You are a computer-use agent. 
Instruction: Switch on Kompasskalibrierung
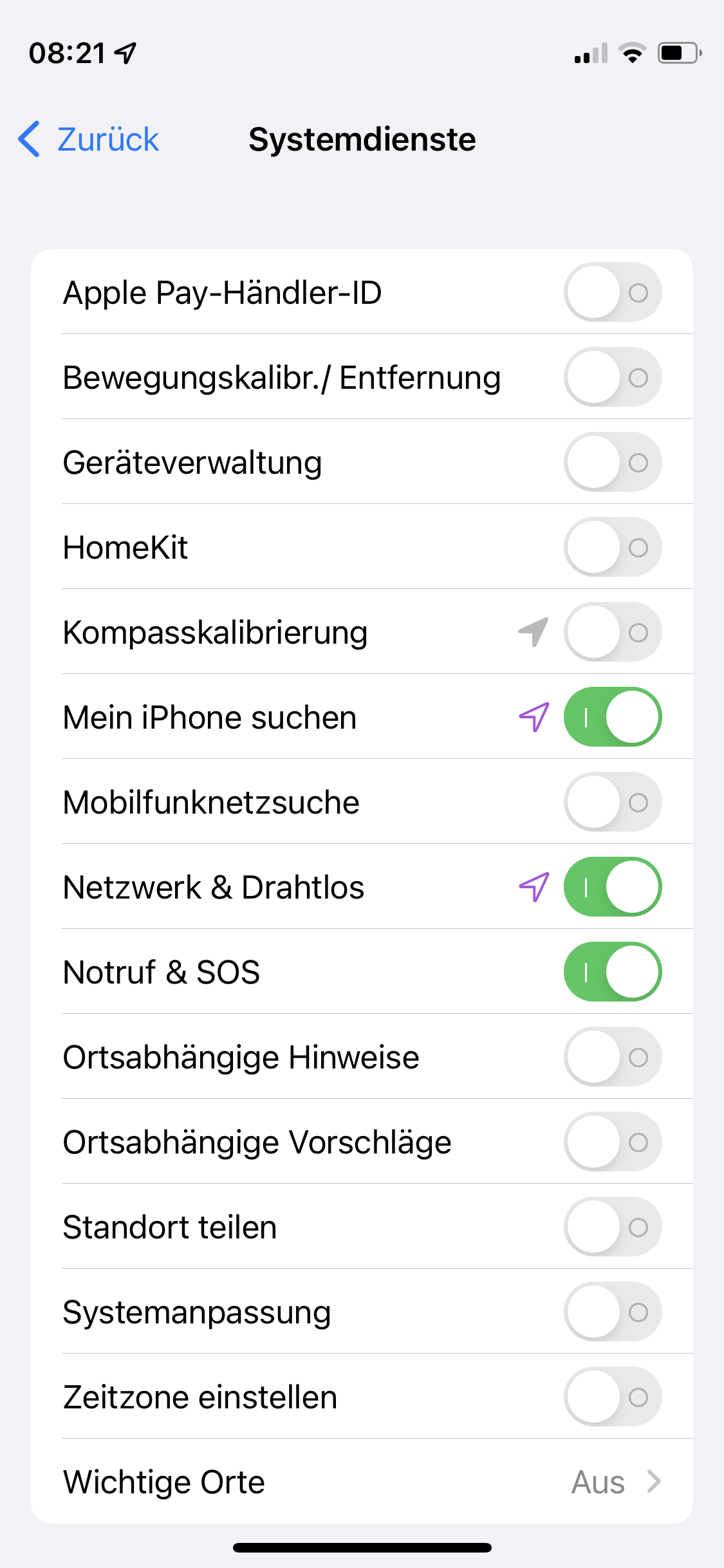612,632
